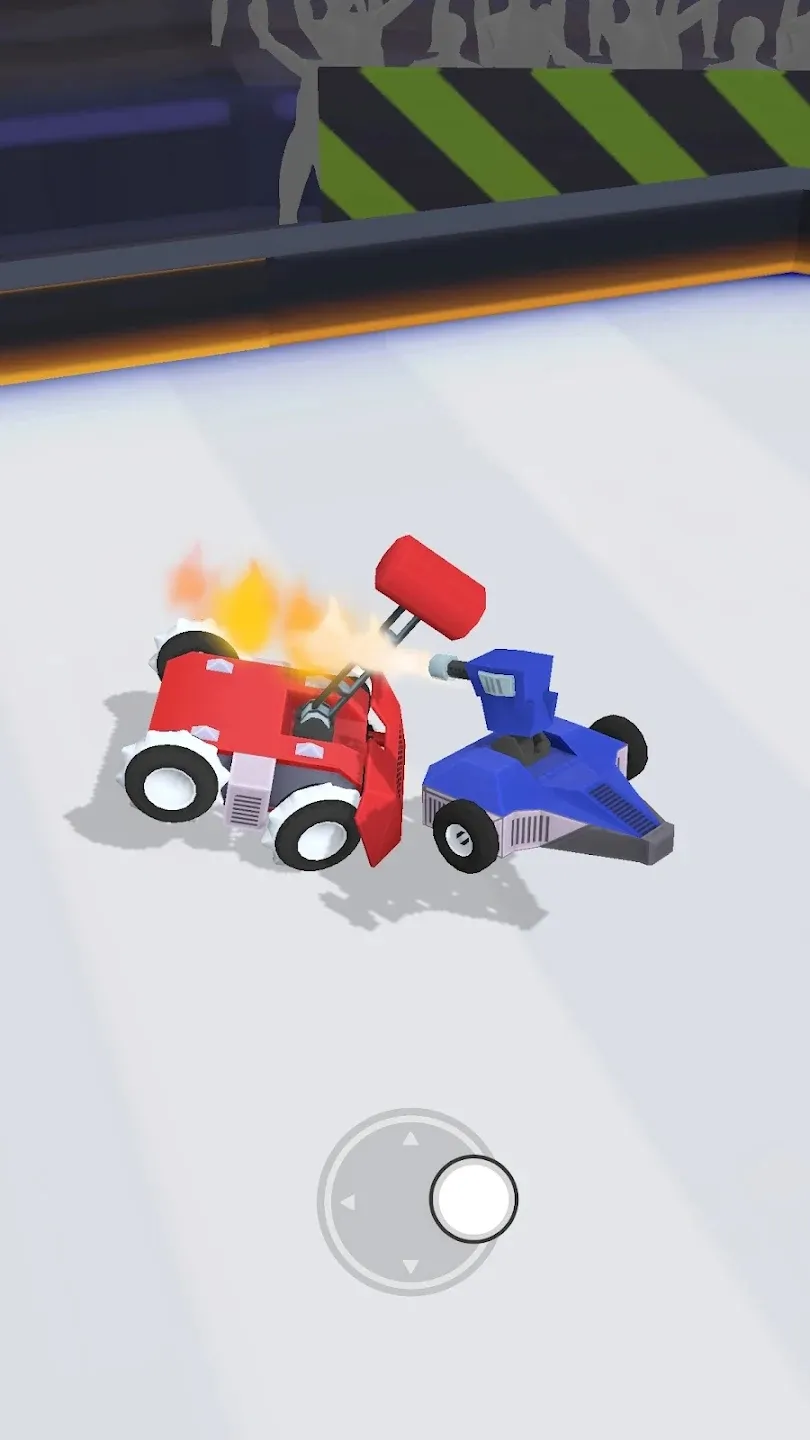Tap the white joystick knob

(473, 1199)
